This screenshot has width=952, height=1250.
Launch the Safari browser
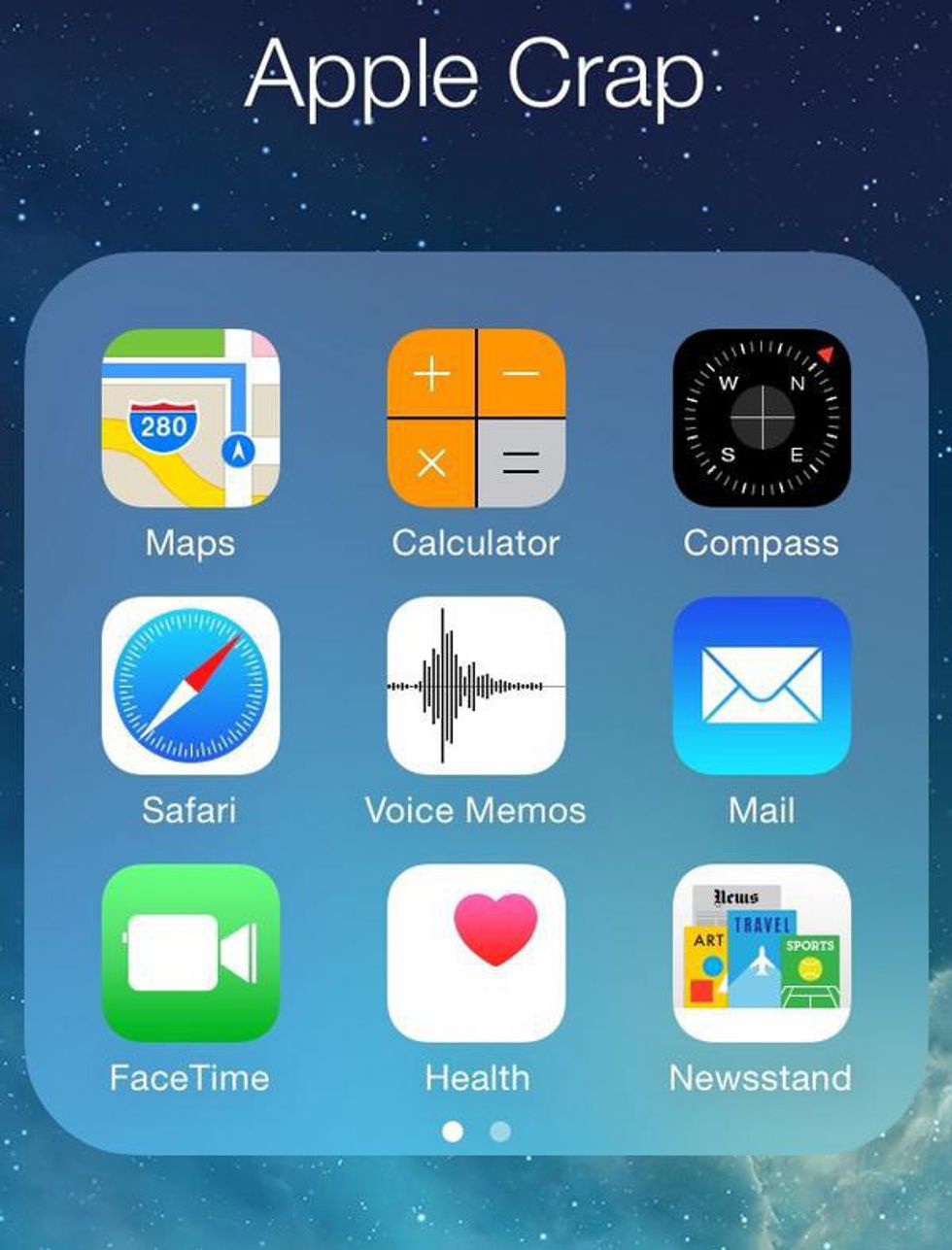point(190,686)
